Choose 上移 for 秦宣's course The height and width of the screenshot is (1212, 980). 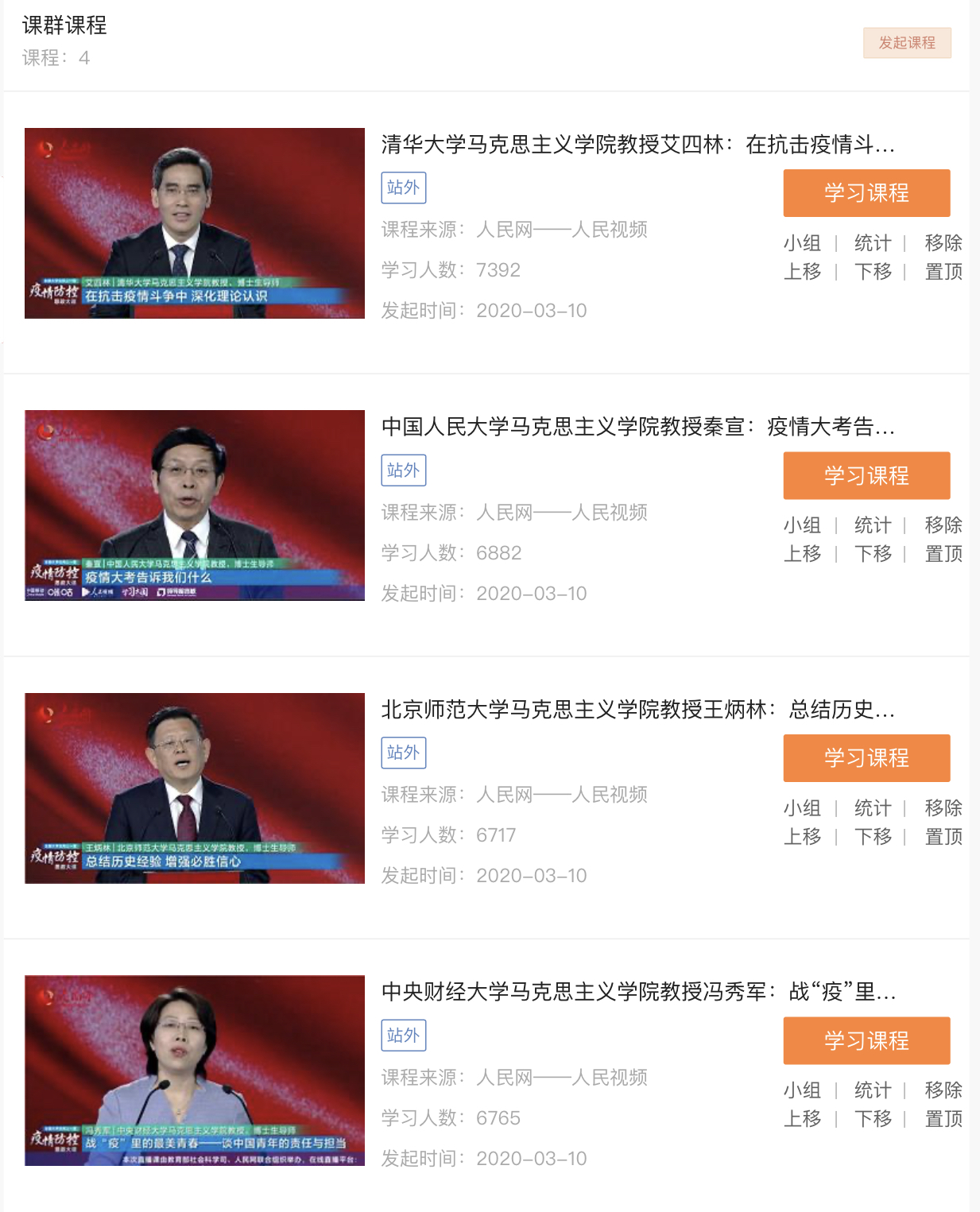[802, 554]
